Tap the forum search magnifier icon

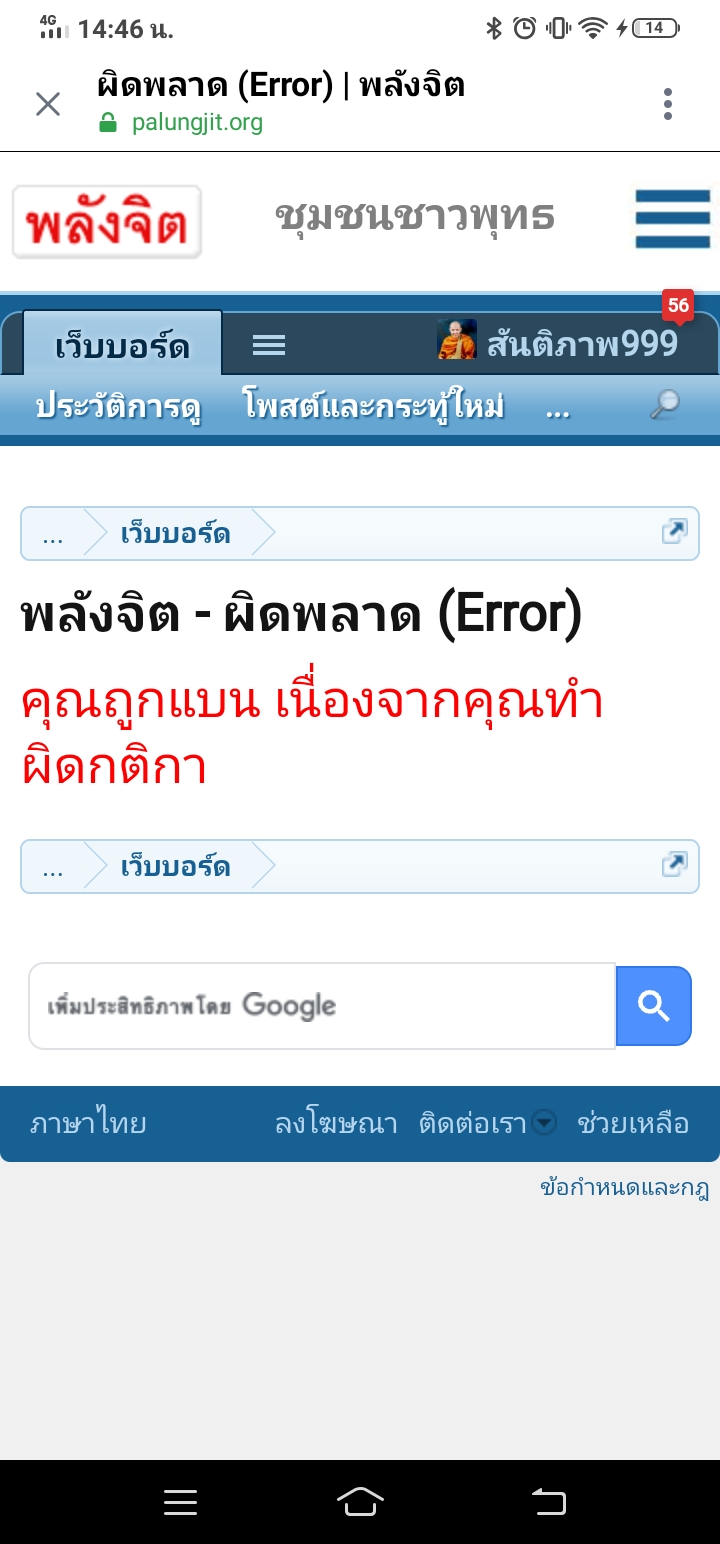[664, 405]
